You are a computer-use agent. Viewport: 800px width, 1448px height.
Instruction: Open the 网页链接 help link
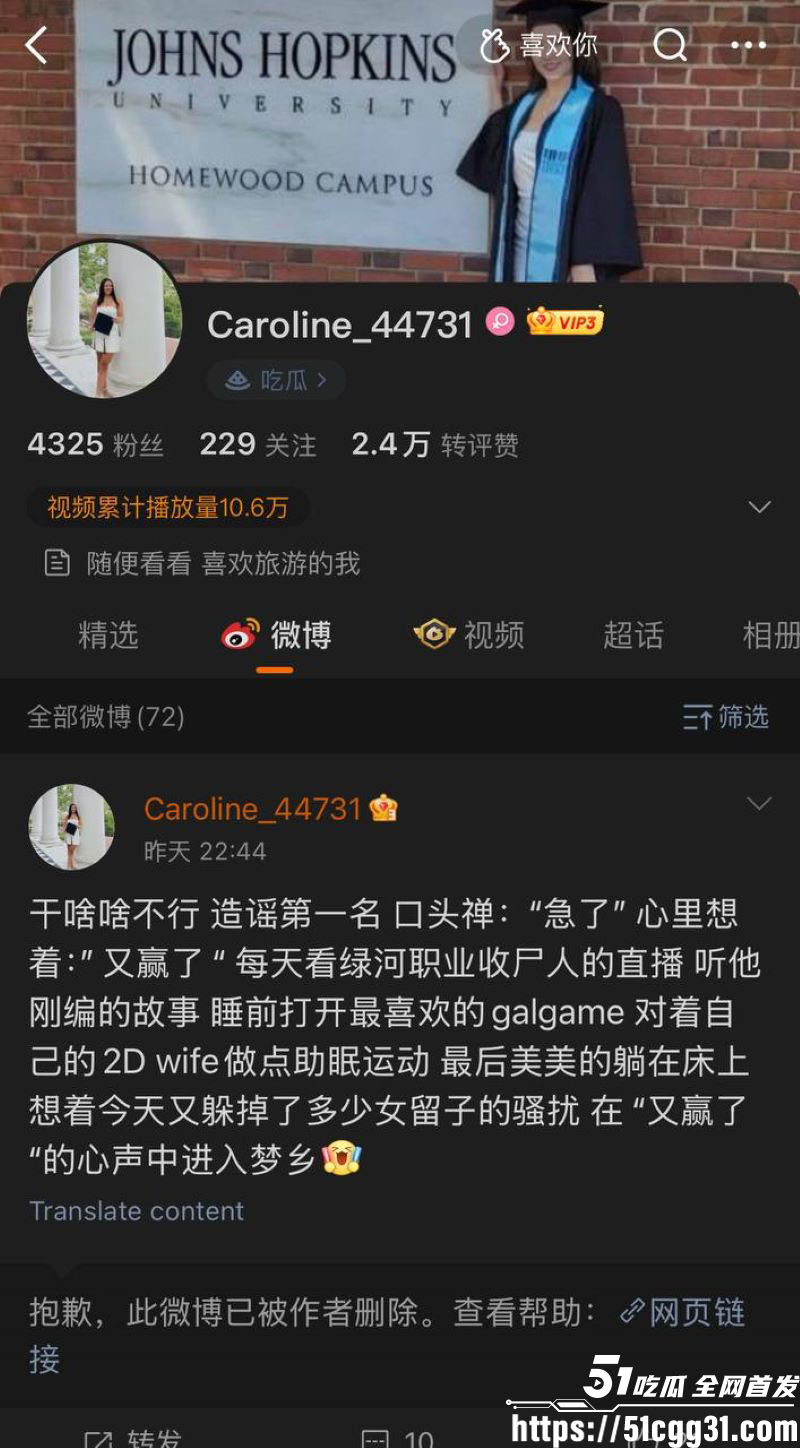click(x=682, y=1312)
